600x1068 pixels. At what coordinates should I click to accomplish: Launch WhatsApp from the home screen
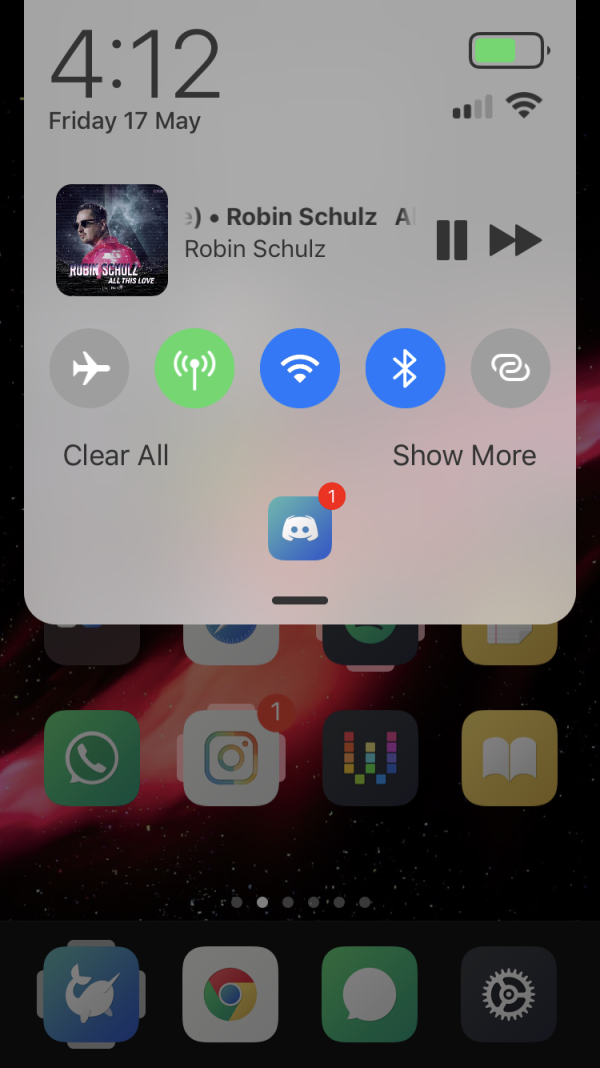point(92,758)
